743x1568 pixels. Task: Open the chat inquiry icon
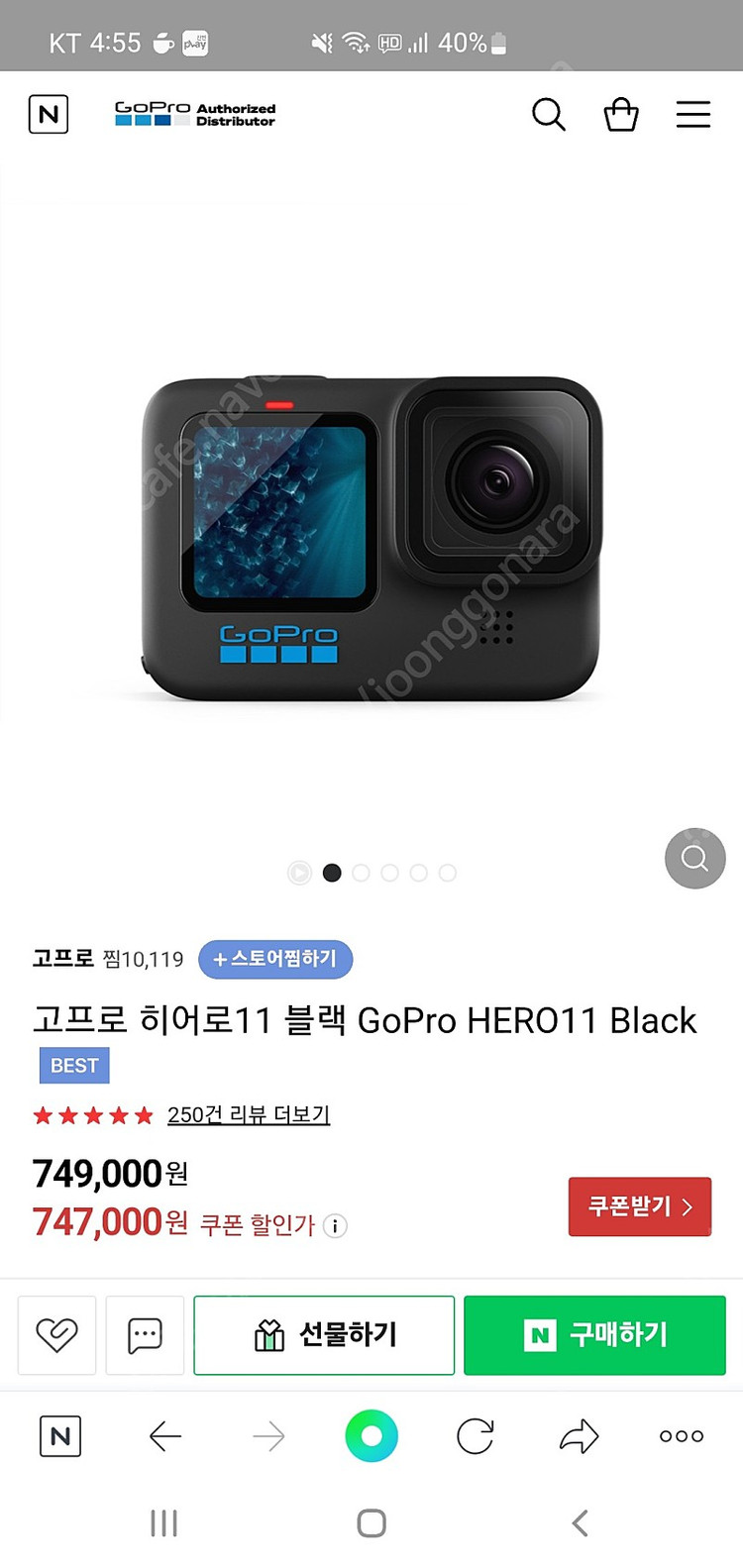point(145,1334)
